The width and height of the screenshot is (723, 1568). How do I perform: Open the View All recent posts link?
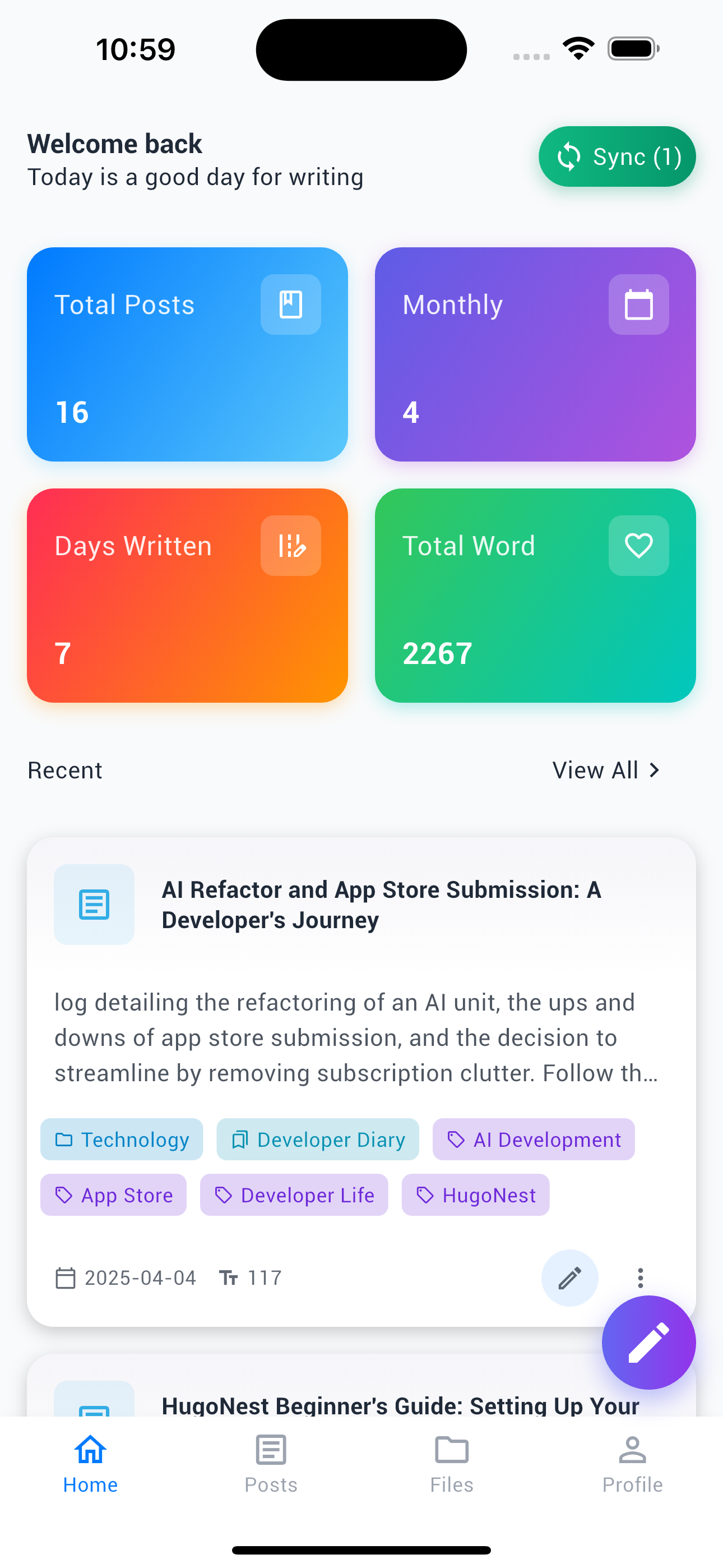point(605,770)
